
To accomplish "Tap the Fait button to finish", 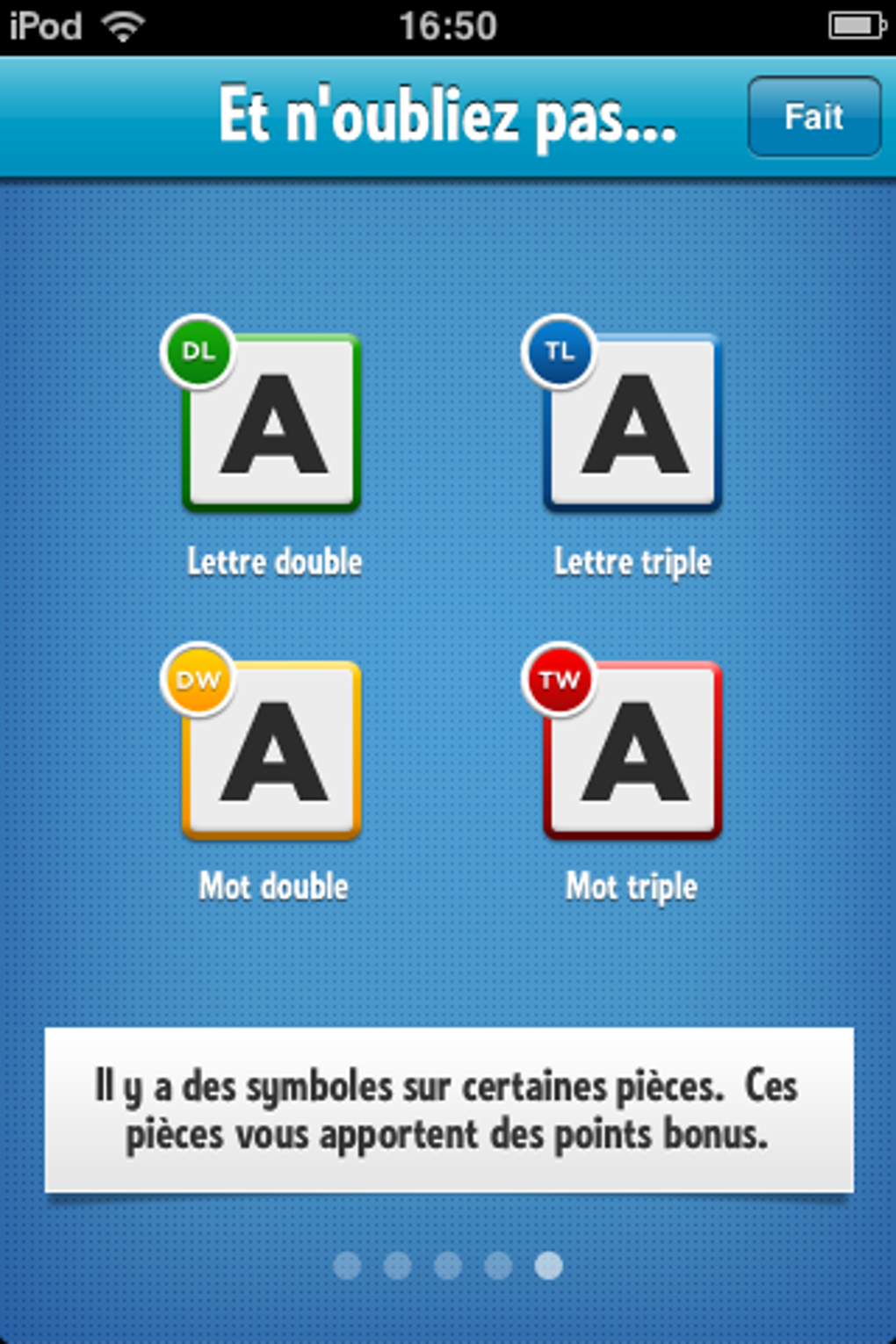I will tap(813, 117).
